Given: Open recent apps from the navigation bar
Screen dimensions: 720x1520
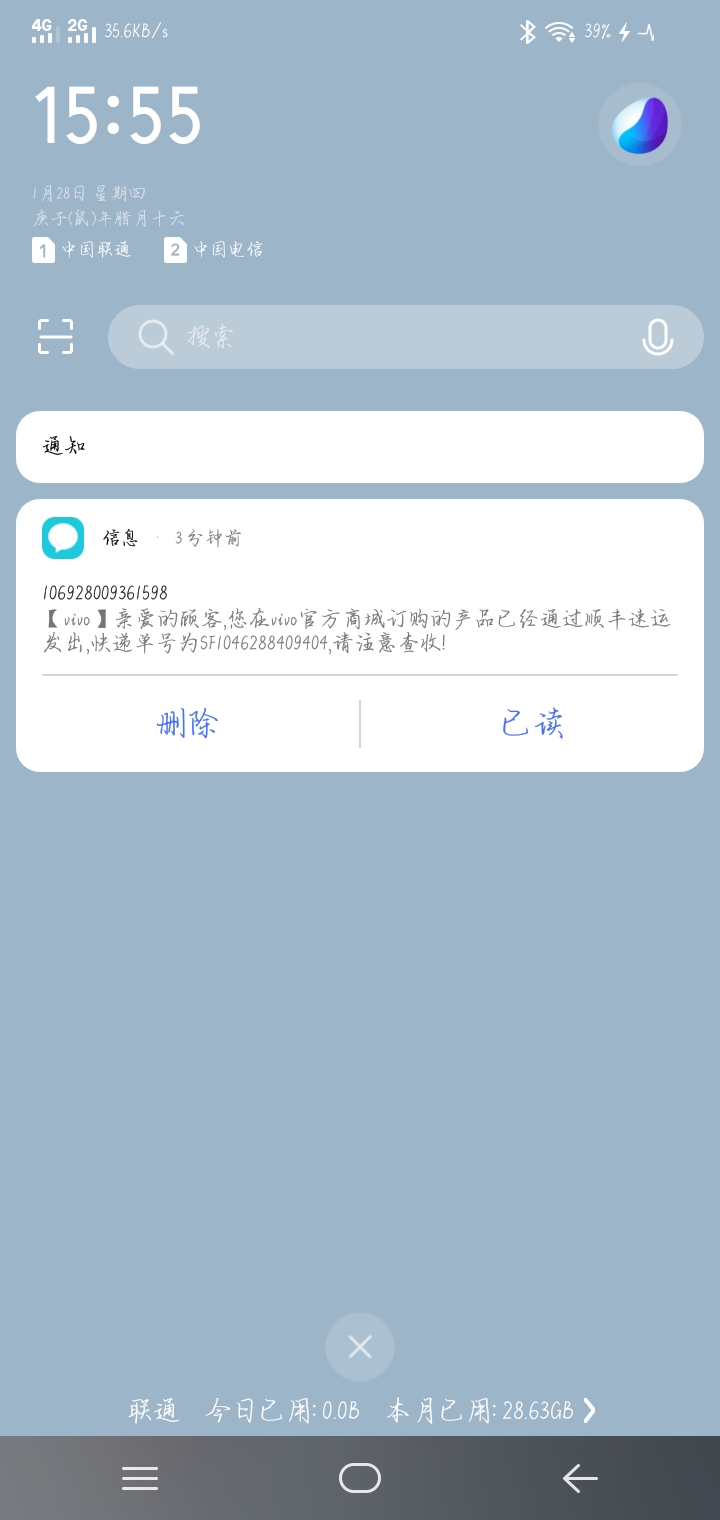Looking at the screenshot, I should pyautogui.click(x=140, y=1478).
